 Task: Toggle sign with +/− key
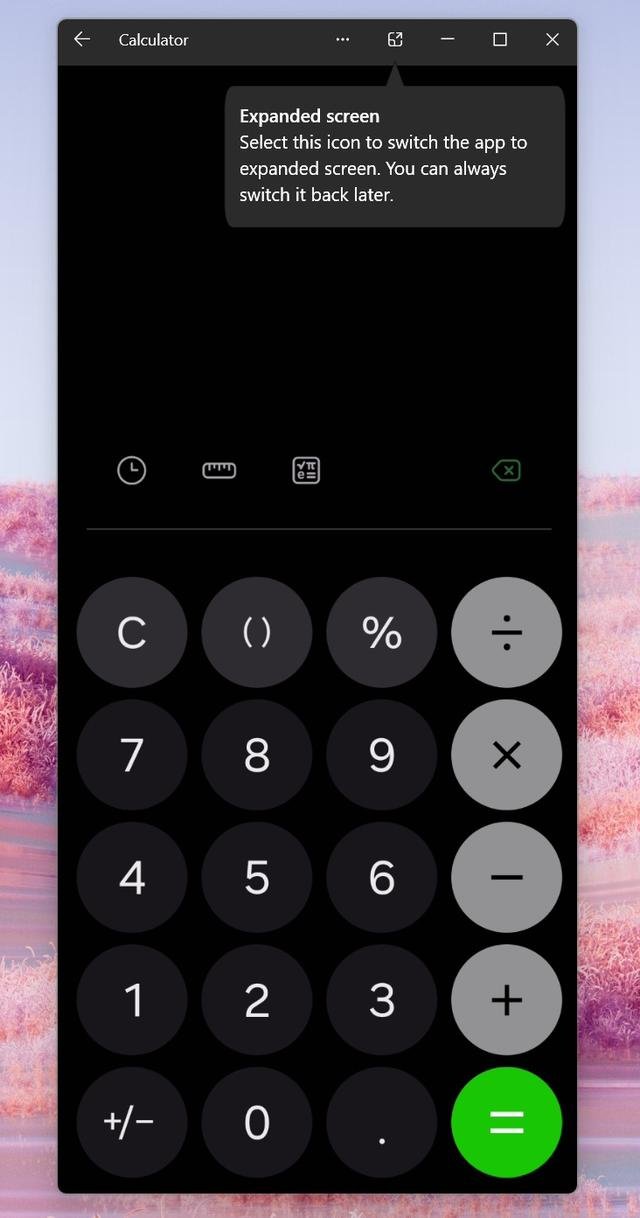click(x=132, y=1122)
